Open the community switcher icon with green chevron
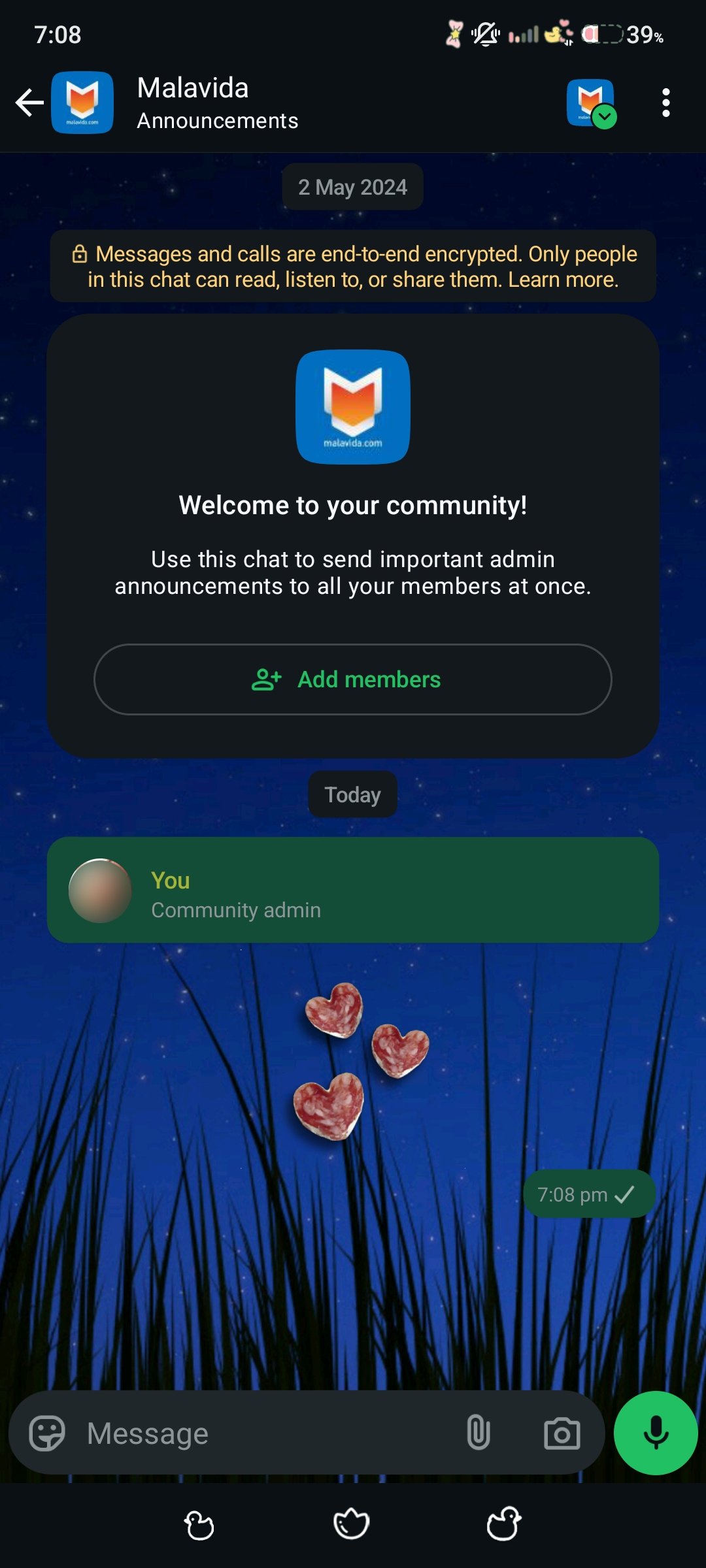Image resolution: width=706 pixels, height=1568 pixels. tap(592, 103)
